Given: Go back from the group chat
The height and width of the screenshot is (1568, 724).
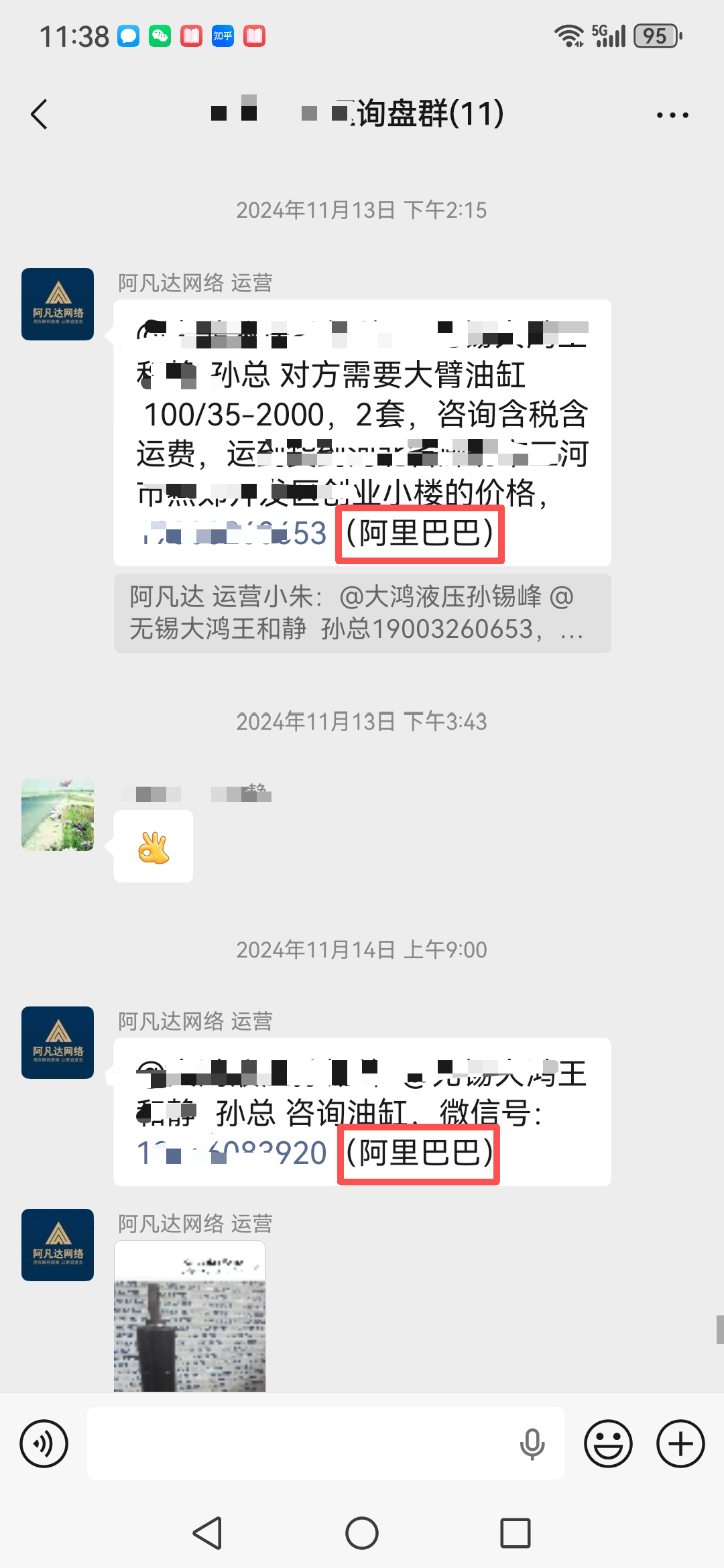Looking at the screenshot, I should 40,114.
